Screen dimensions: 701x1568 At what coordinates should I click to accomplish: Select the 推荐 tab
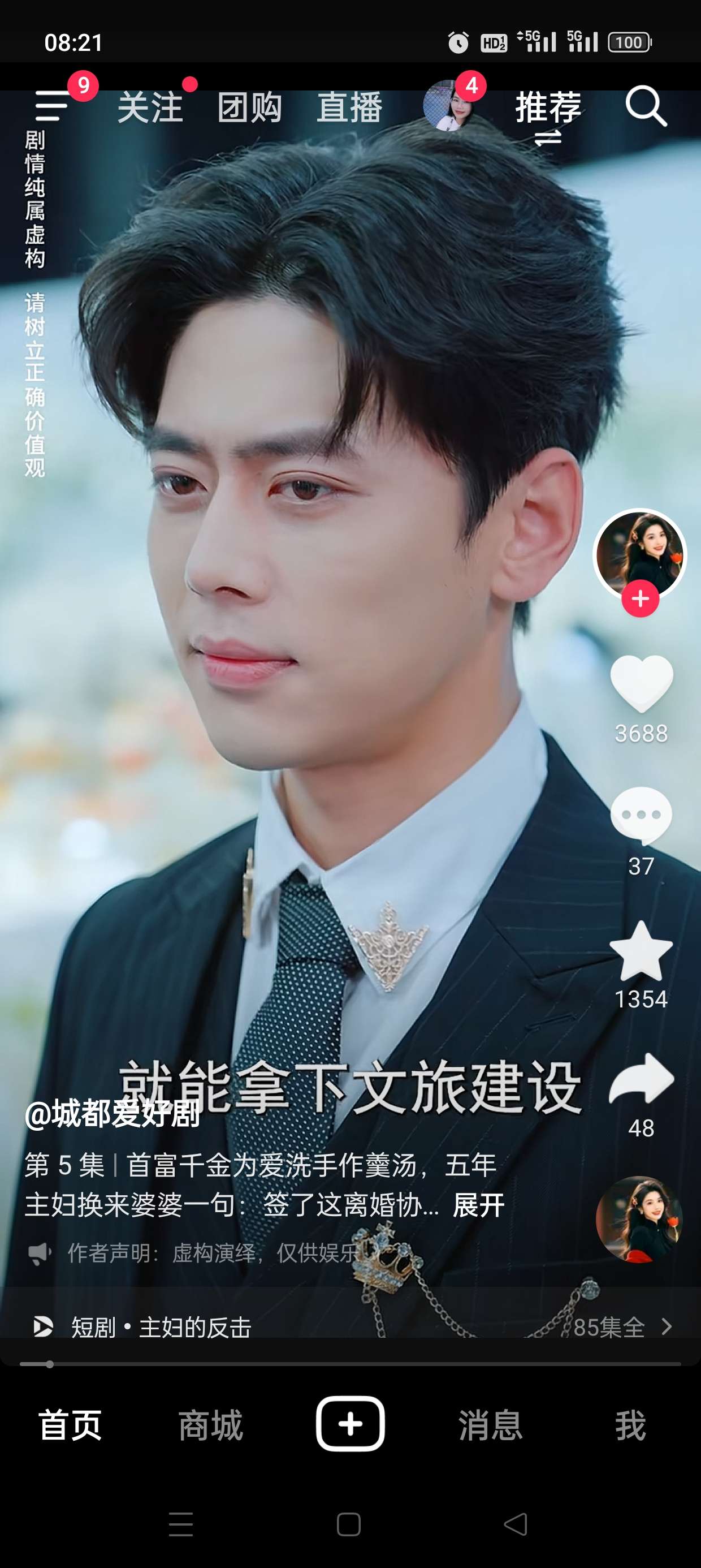(x=548, y=107)
